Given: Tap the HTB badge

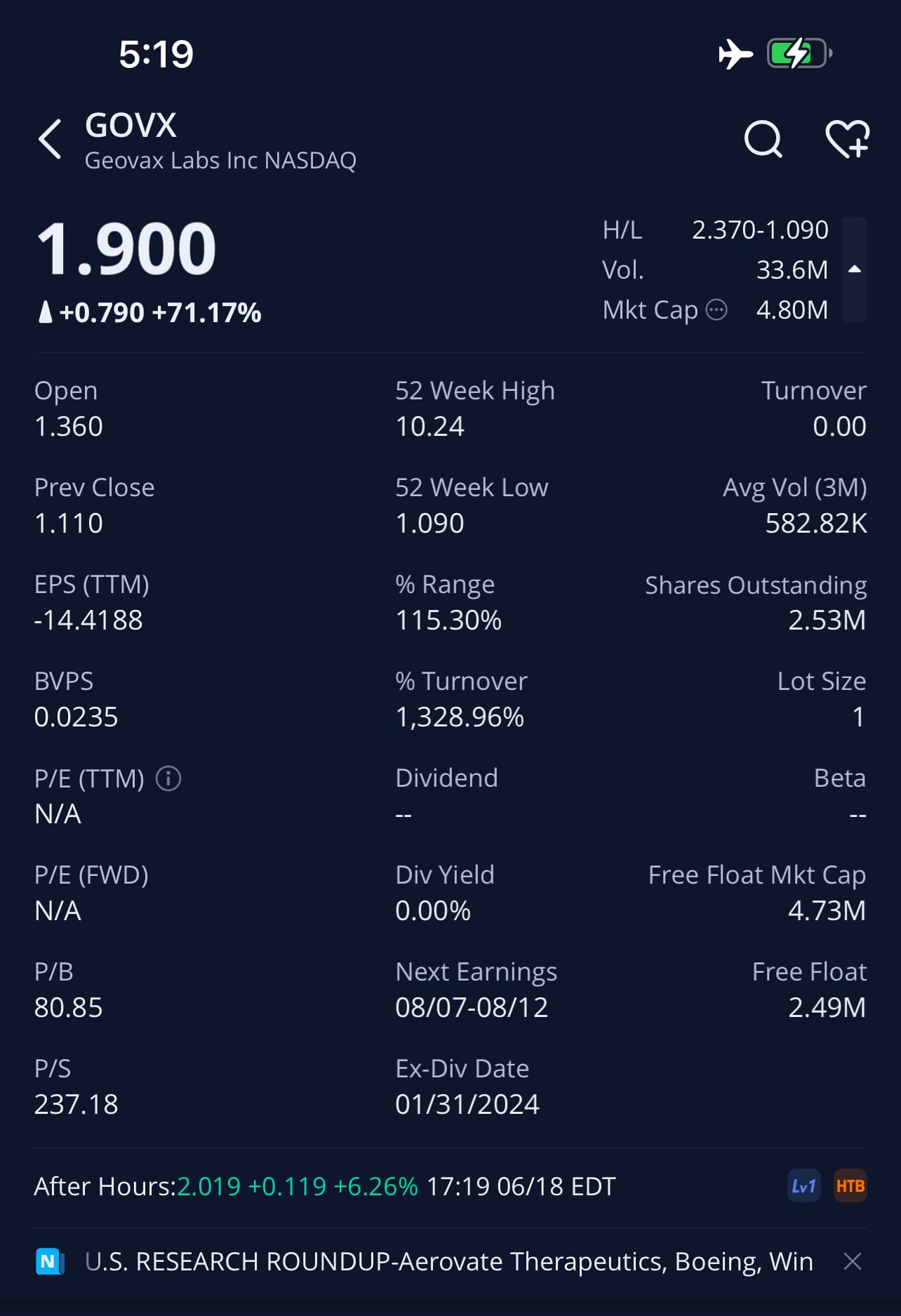Looking at the screenshot, I should (x=850, y=1186).
